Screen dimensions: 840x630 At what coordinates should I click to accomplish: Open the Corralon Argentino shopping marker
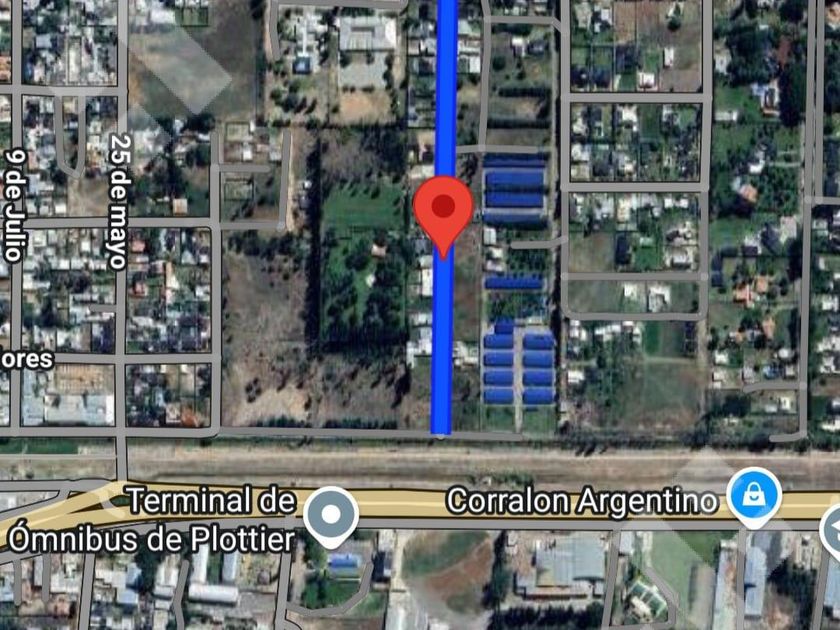(754, 498)
